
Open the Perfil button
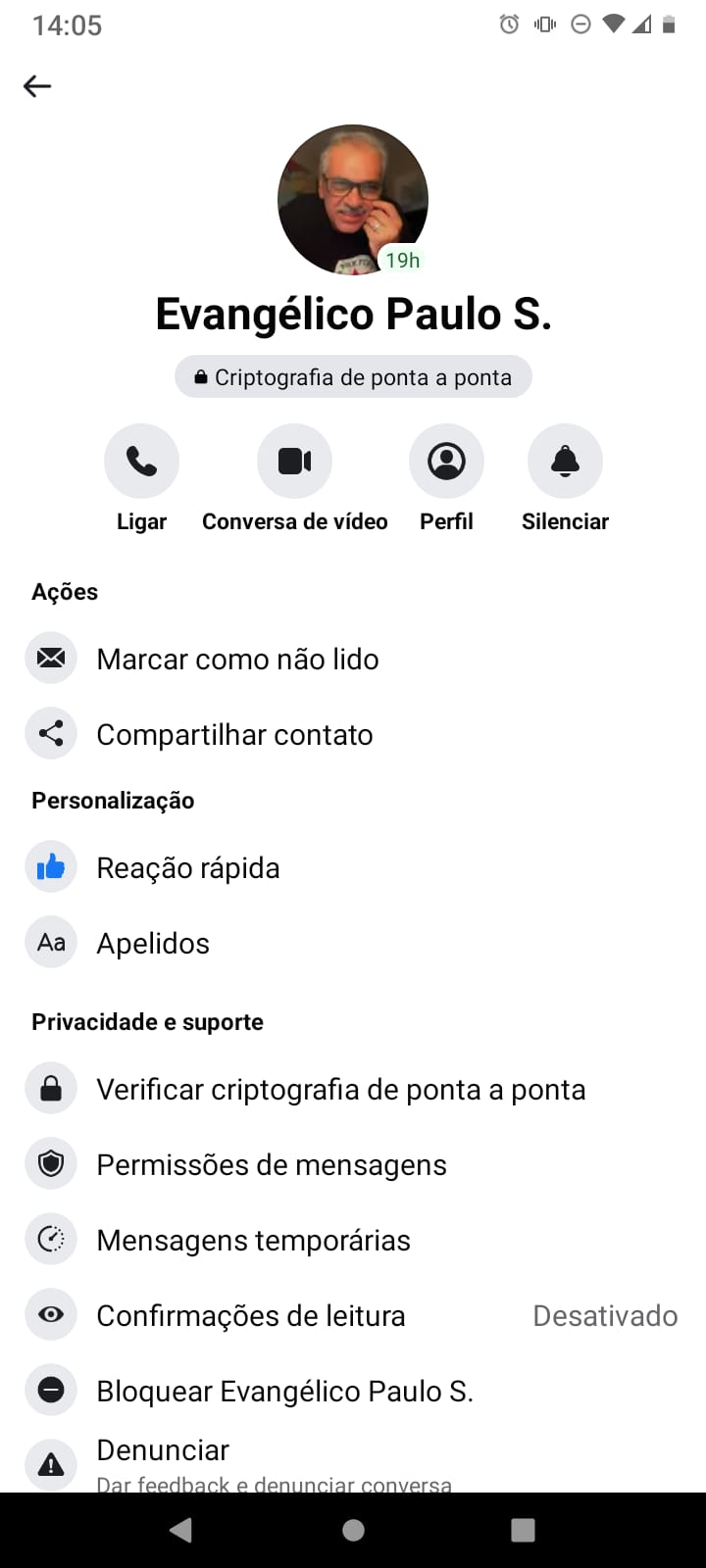point(446,462)
